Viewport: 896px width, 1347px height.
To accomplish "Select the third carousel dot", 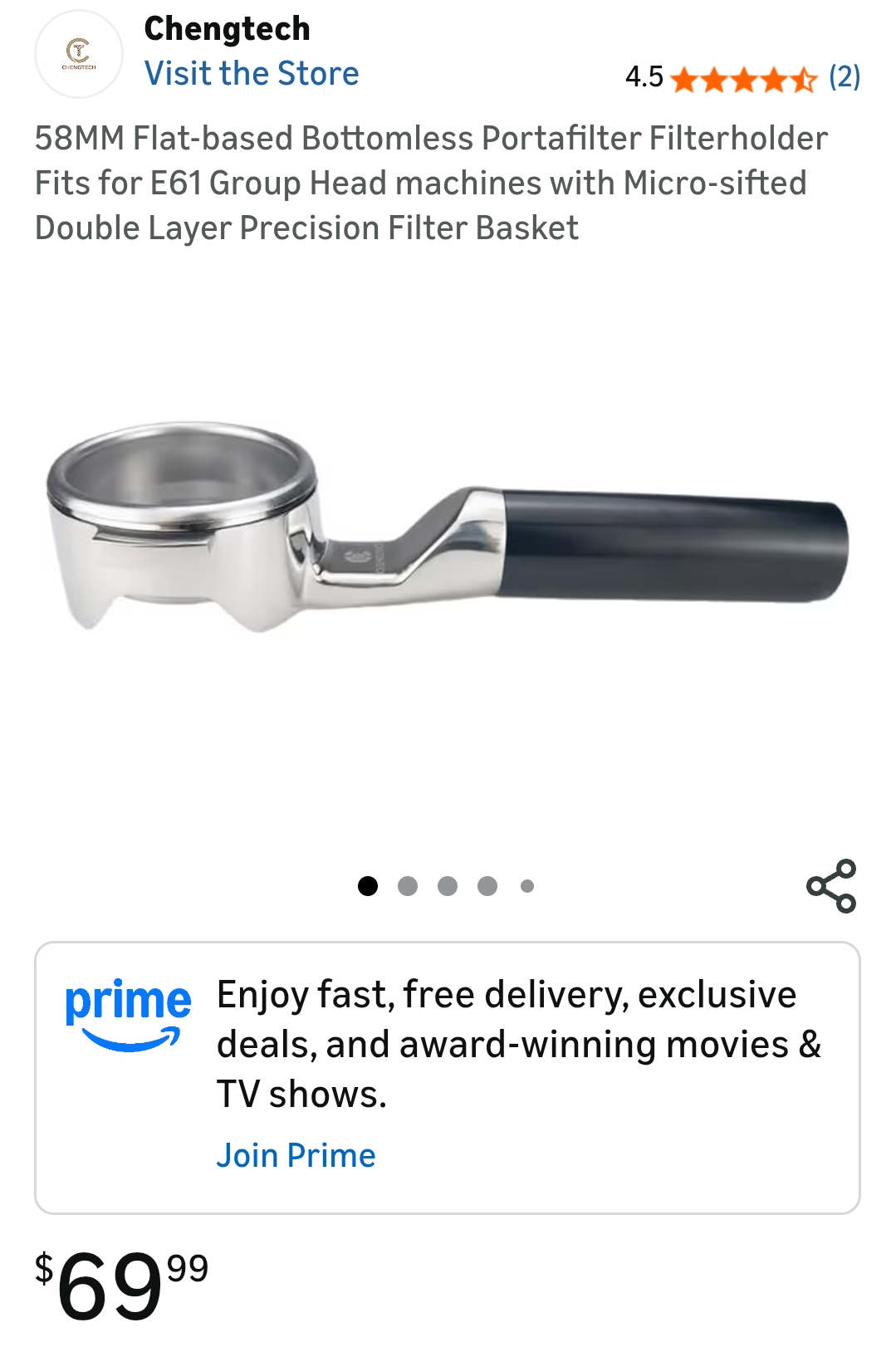I will pos(448,885).
